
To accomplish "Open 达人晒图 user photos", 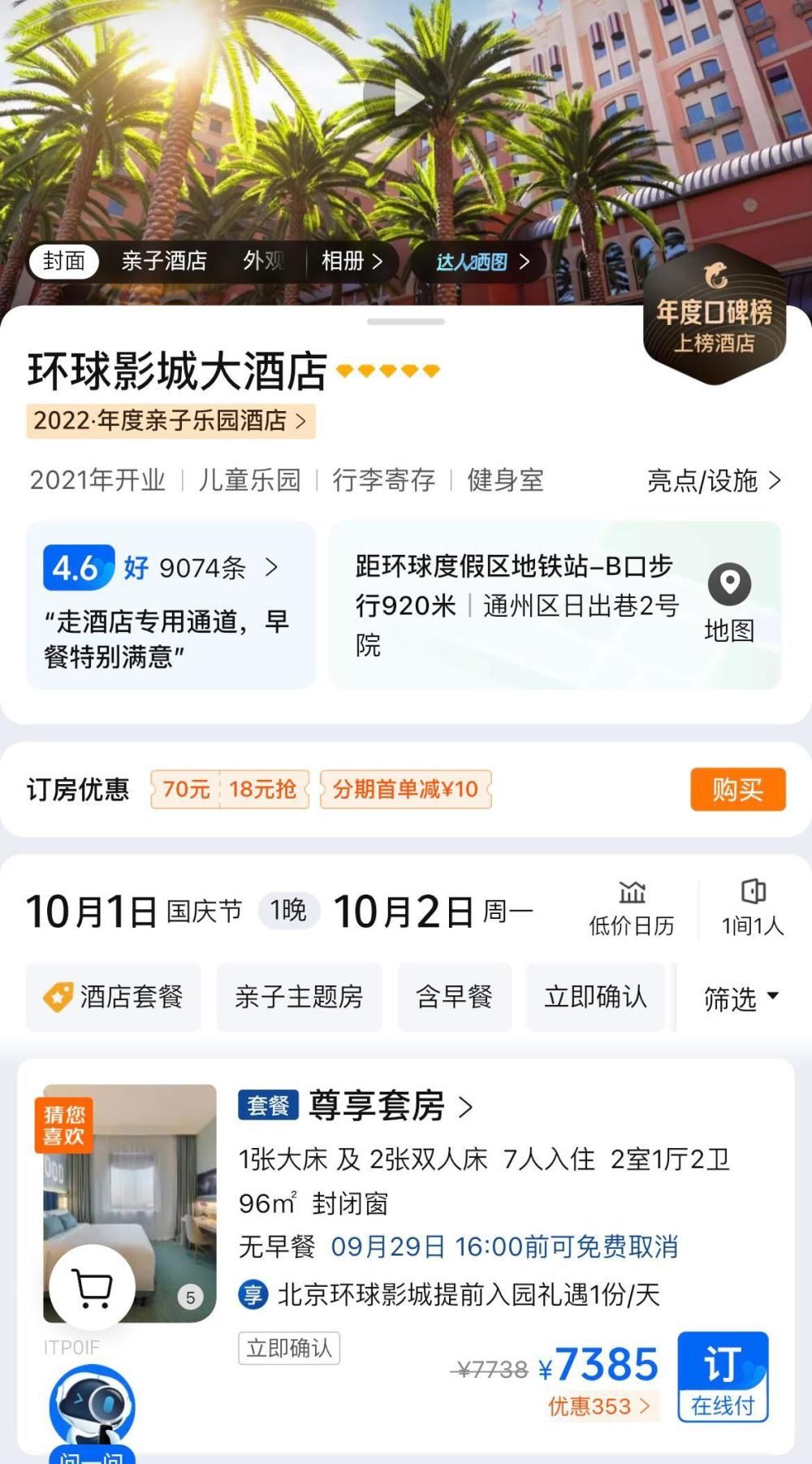I will coord(482,262).
